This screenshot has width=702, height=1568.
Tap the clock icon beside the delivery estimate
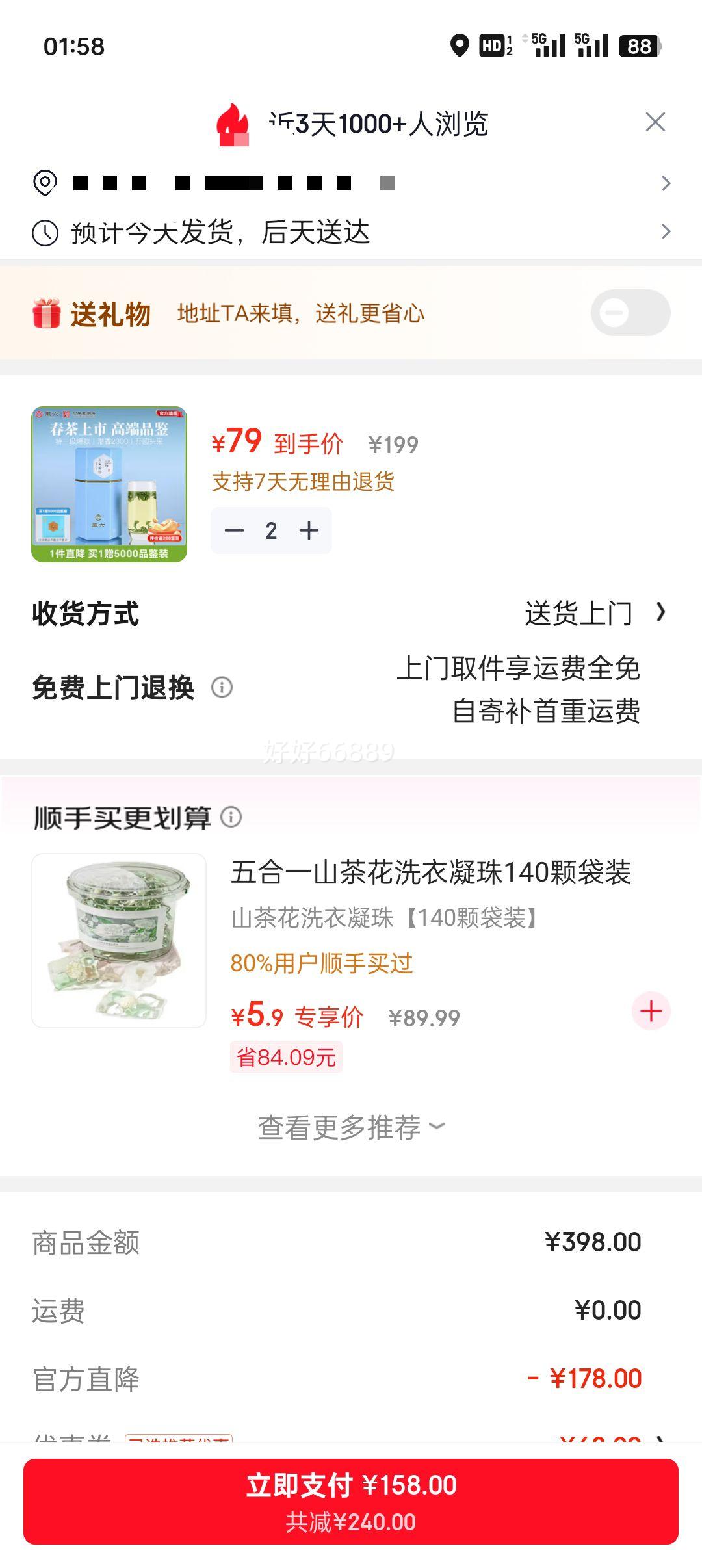tap(43, 232)
